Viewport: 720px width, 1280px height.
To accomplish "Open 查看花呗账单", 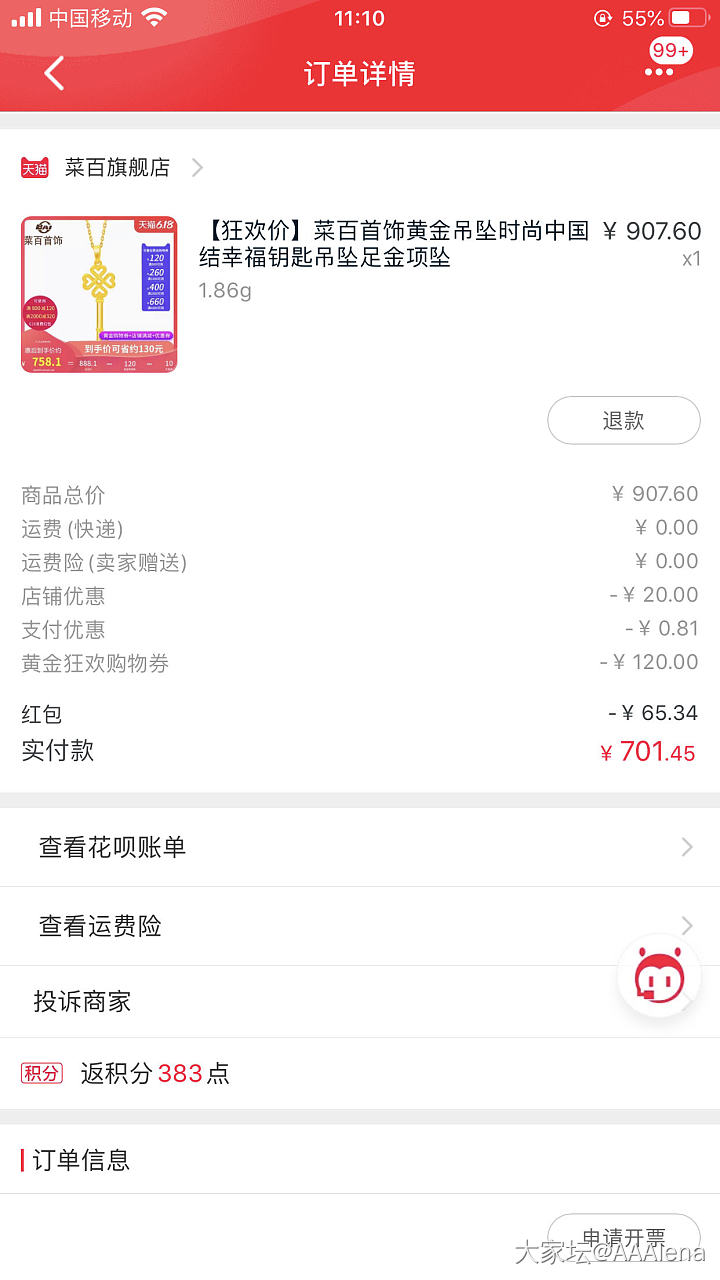I will tap(360, 847).
